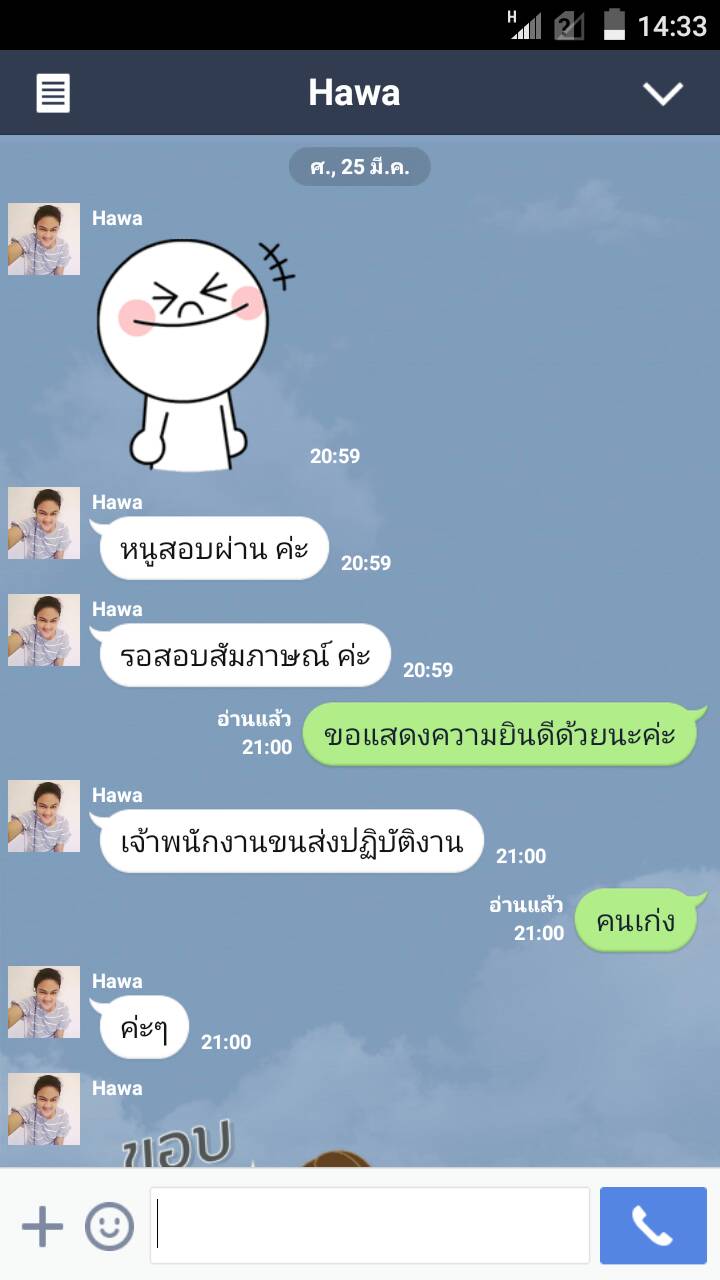Tap Hawa's avatar beside the Moon sticker
Image resolution: width=720 pixels, height=1280 pixels.
coord(44,239)
